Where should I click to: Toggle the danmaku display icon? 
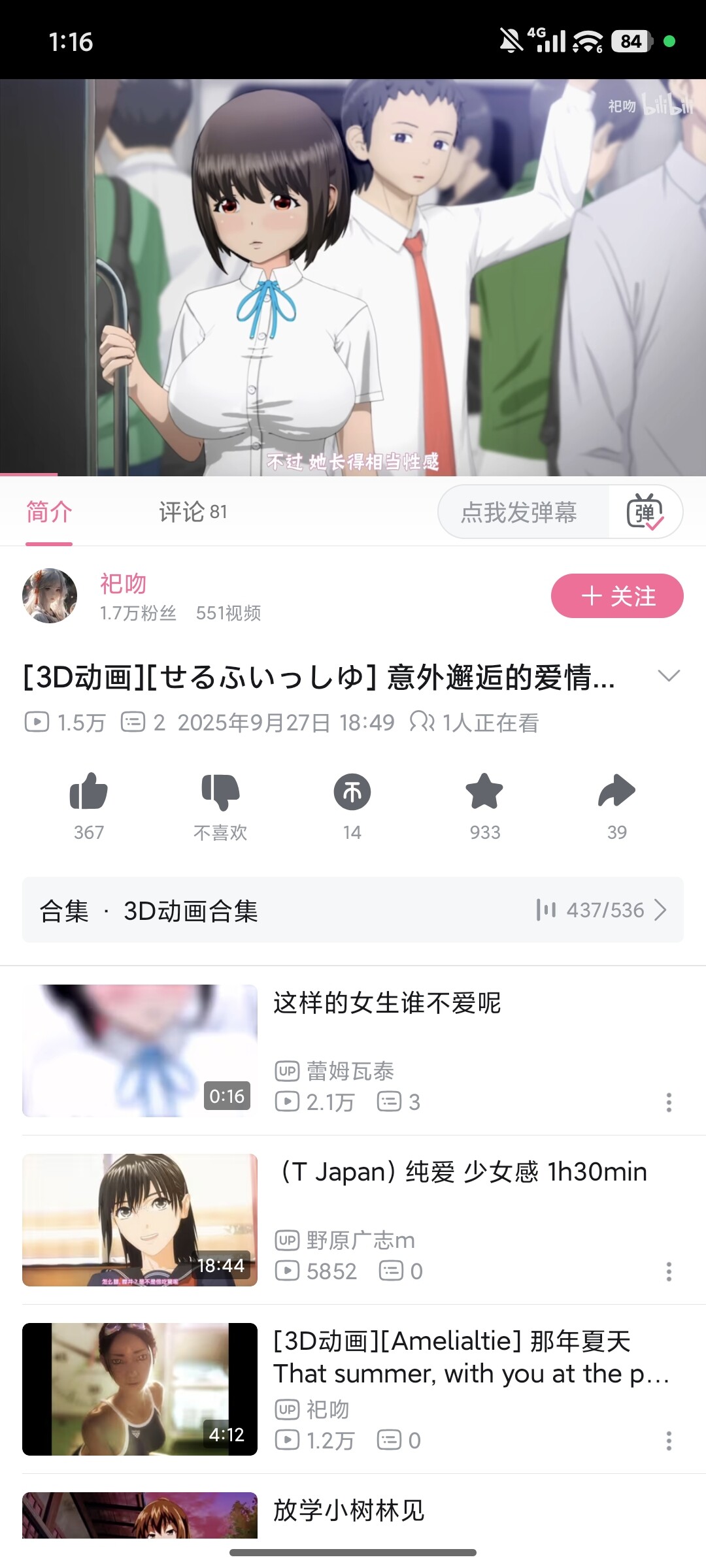coord(645,512)
